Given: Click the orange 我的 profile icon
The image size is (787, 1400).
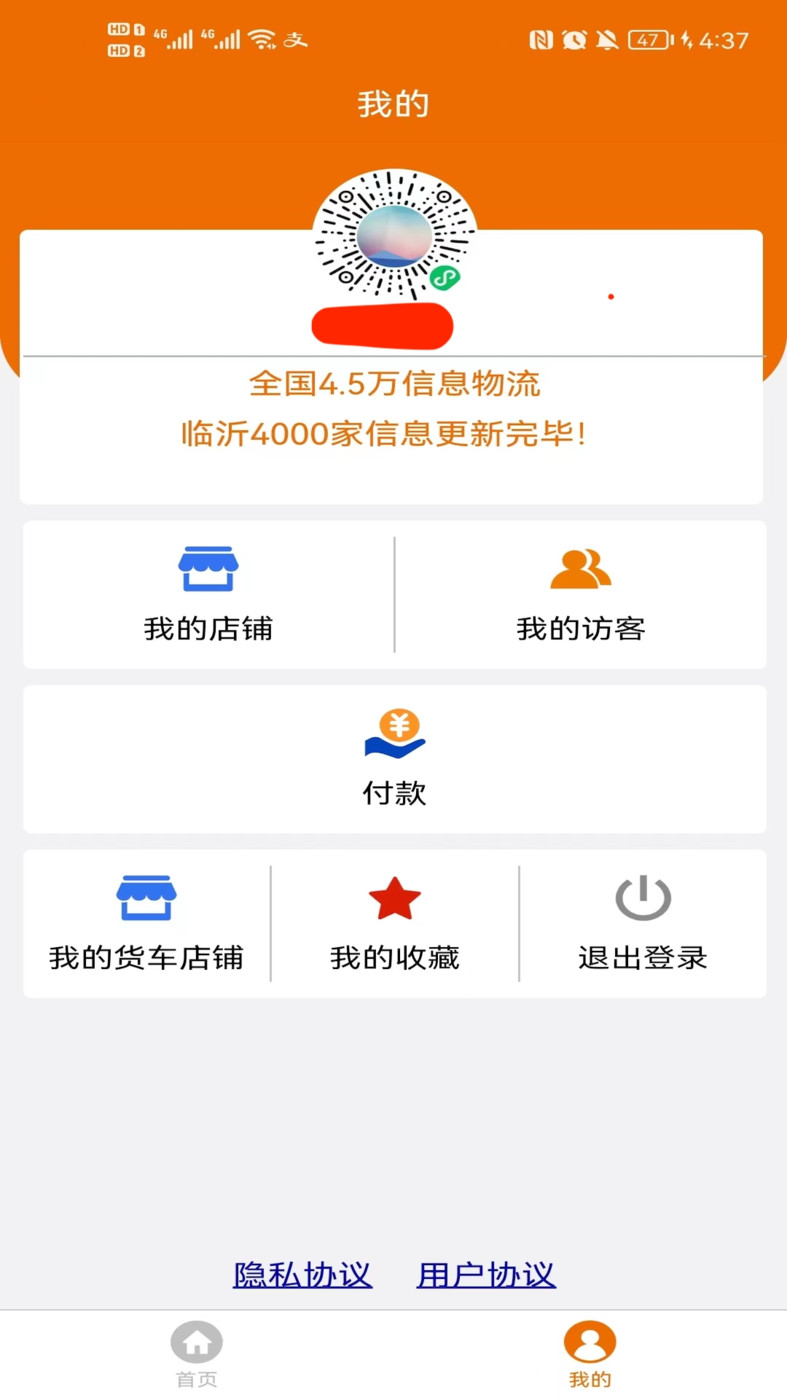Looking at the screenshot, I should coord(589,1340).
